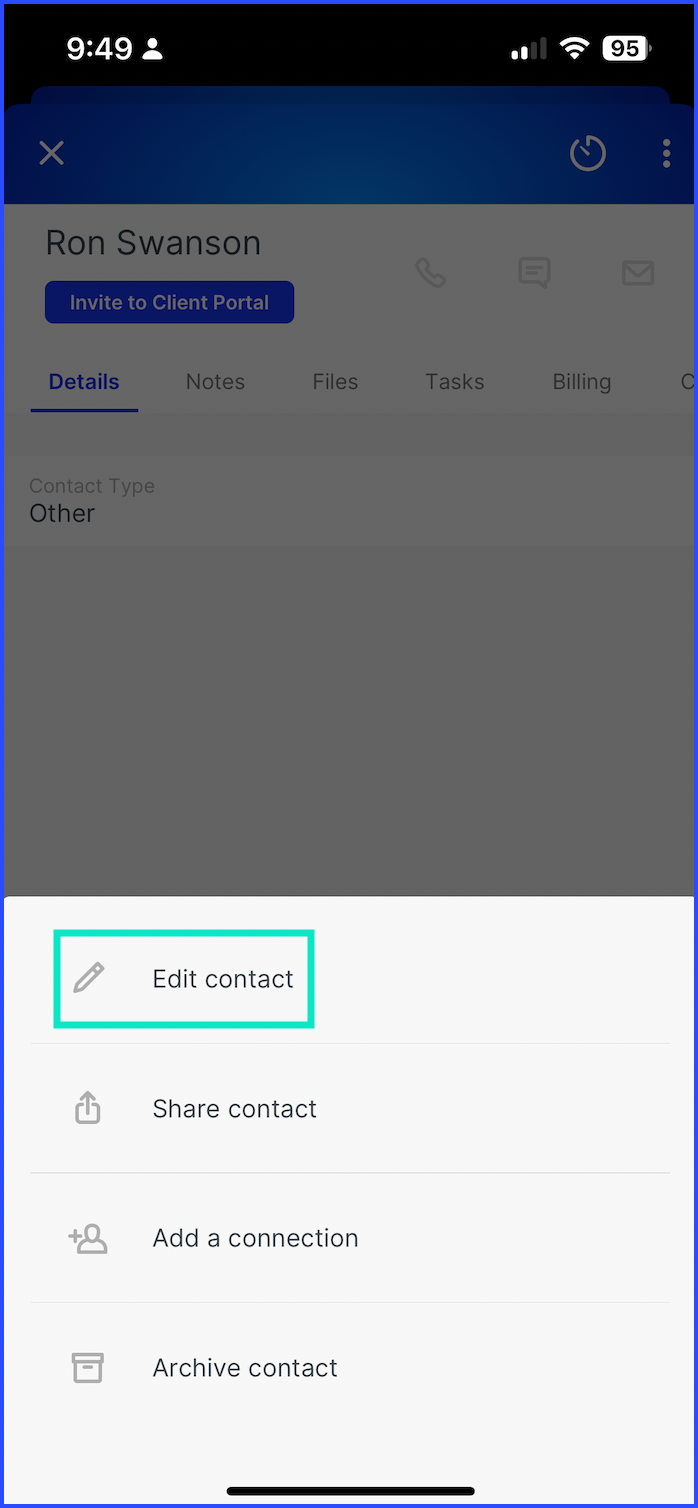The height and width of the screenshot is (1508, 698).
Task: Go to the Billing tab
Action: [582, 382]
